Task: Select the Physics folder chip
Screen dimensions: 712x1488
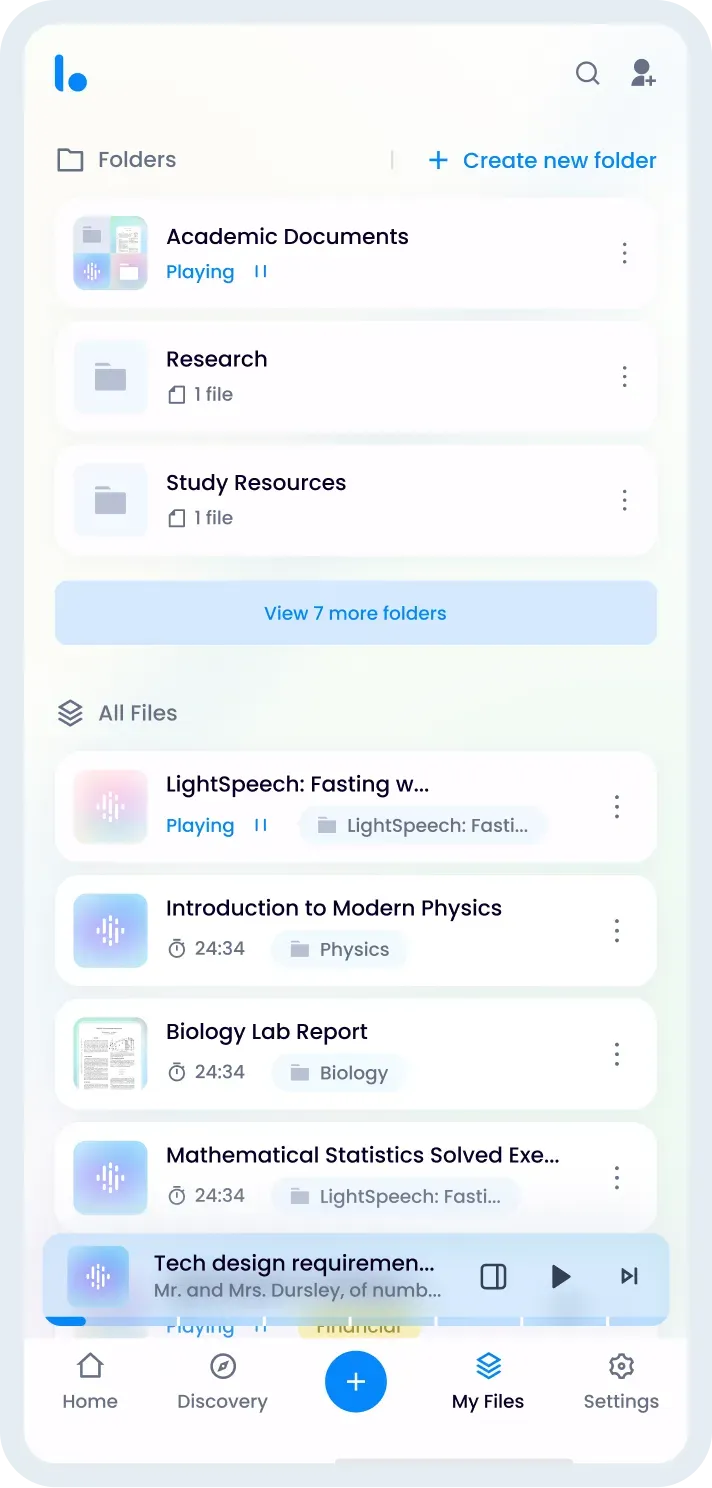Action: click(x=340, y=950)
